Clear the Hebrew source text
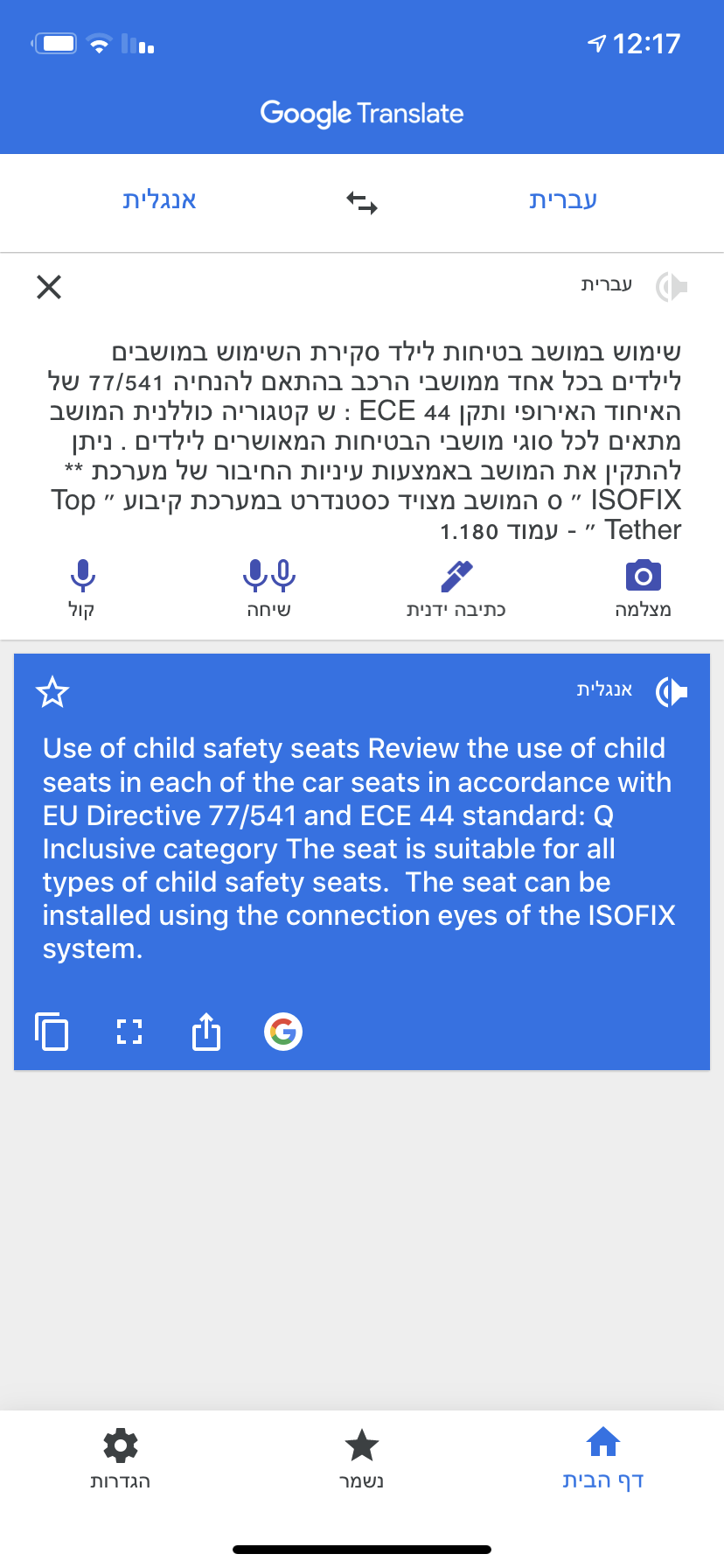This screenshot has width=724, height=1568. tap(49, 286)
